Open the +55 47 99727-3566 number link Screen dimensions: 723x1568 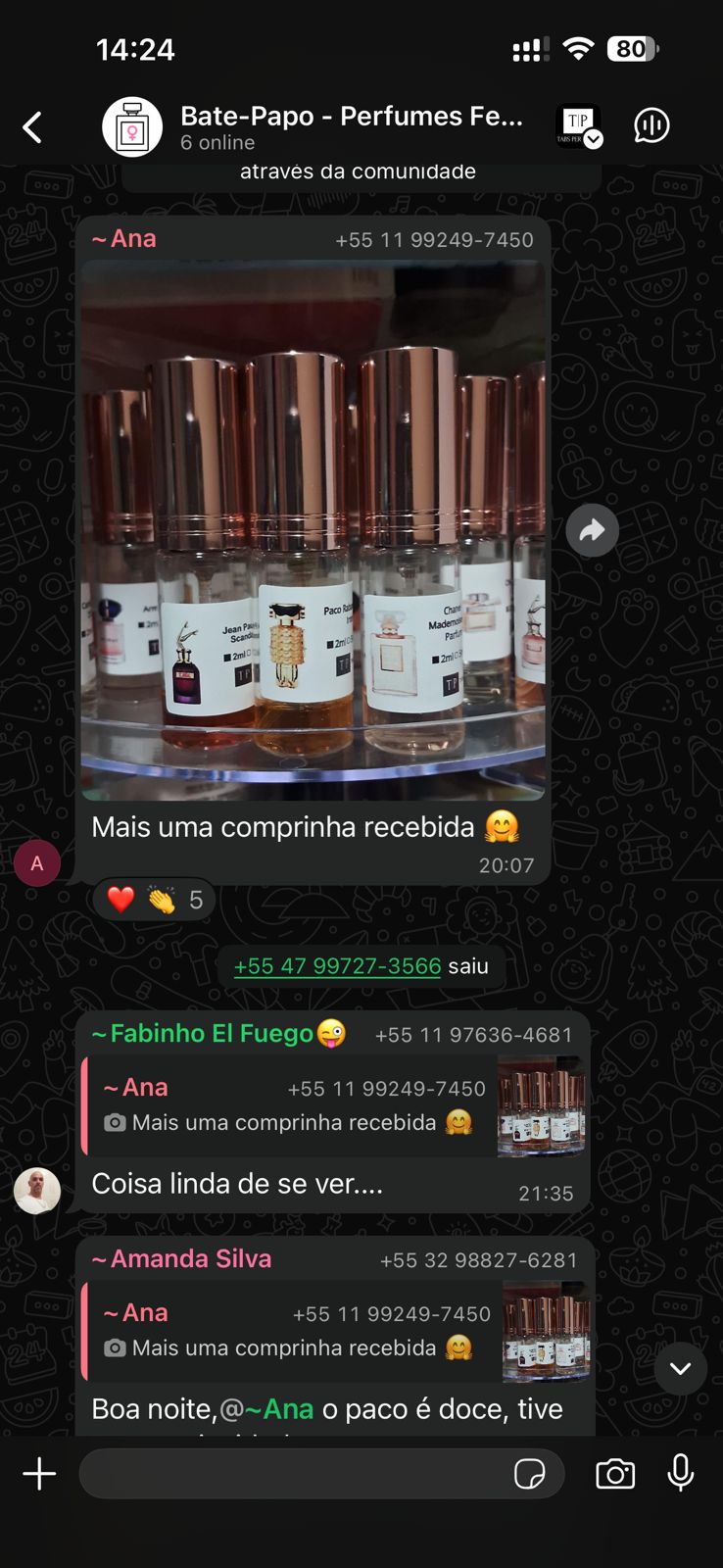337,966
